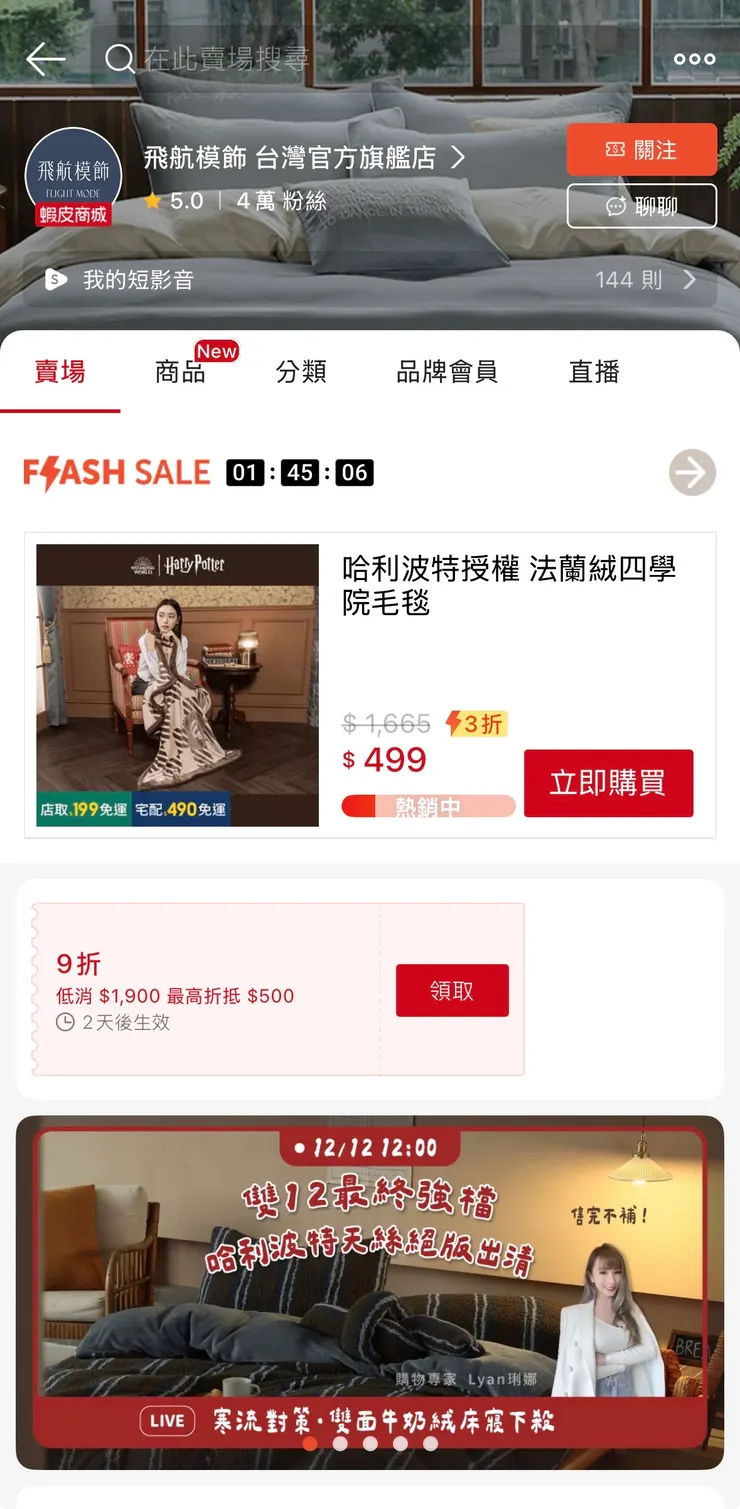Select the 賣場 tab
Viewport: 740px width, 1509px height.
click(x=60, y=372)
